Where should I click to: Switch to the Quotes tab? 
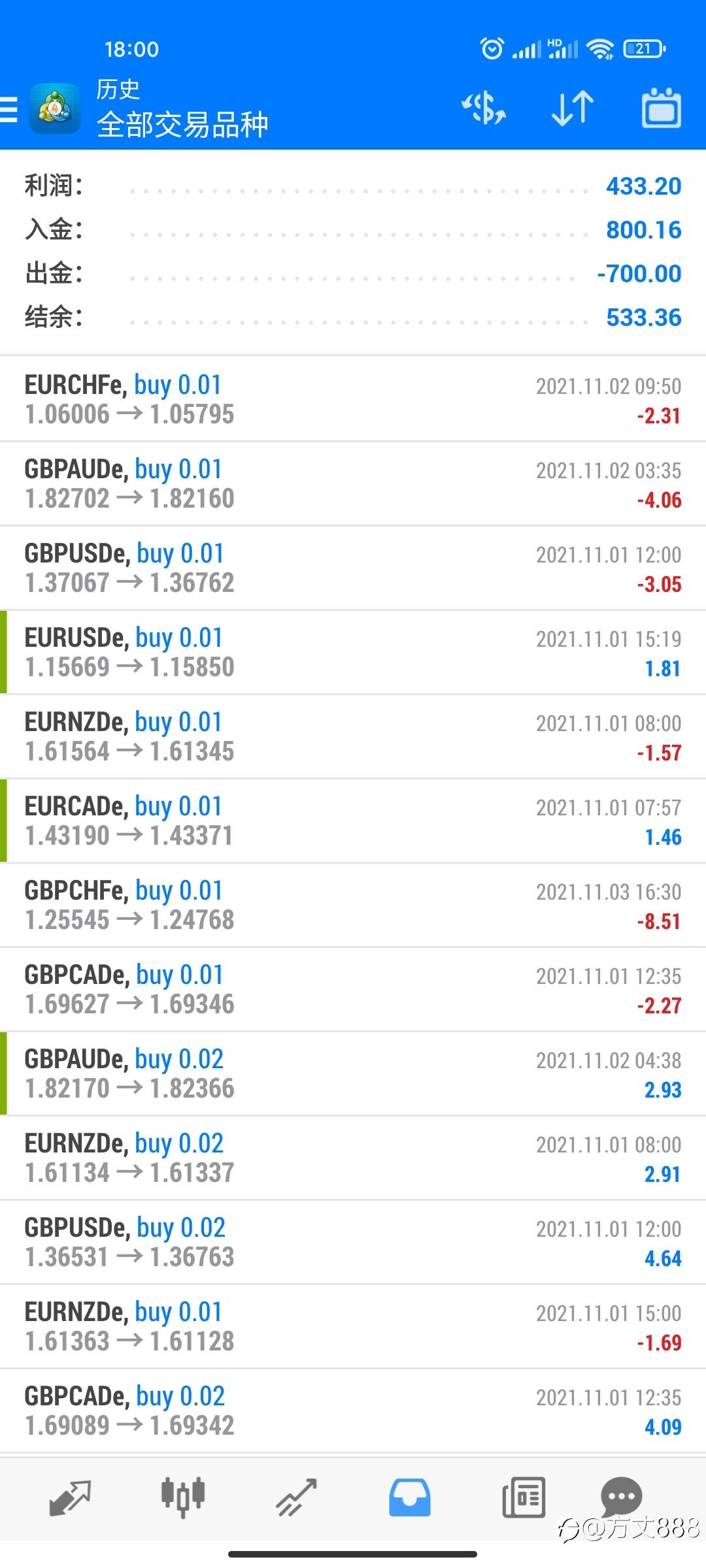pyautogui.click(x=70, y=1497)
